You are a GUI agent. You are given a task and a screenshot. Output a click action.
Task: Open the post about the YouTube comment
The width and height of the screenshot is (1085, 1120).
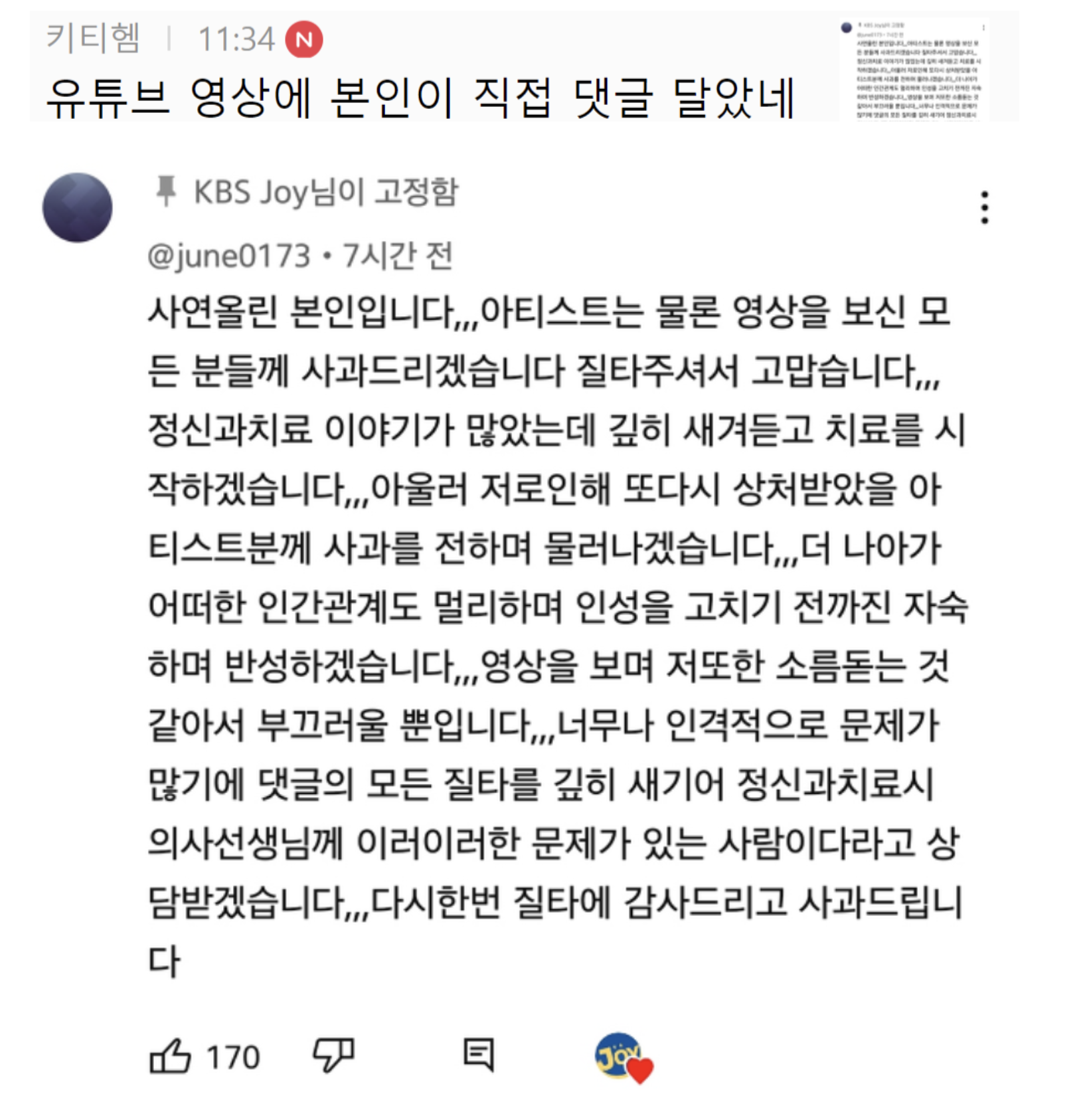(420, 98)
